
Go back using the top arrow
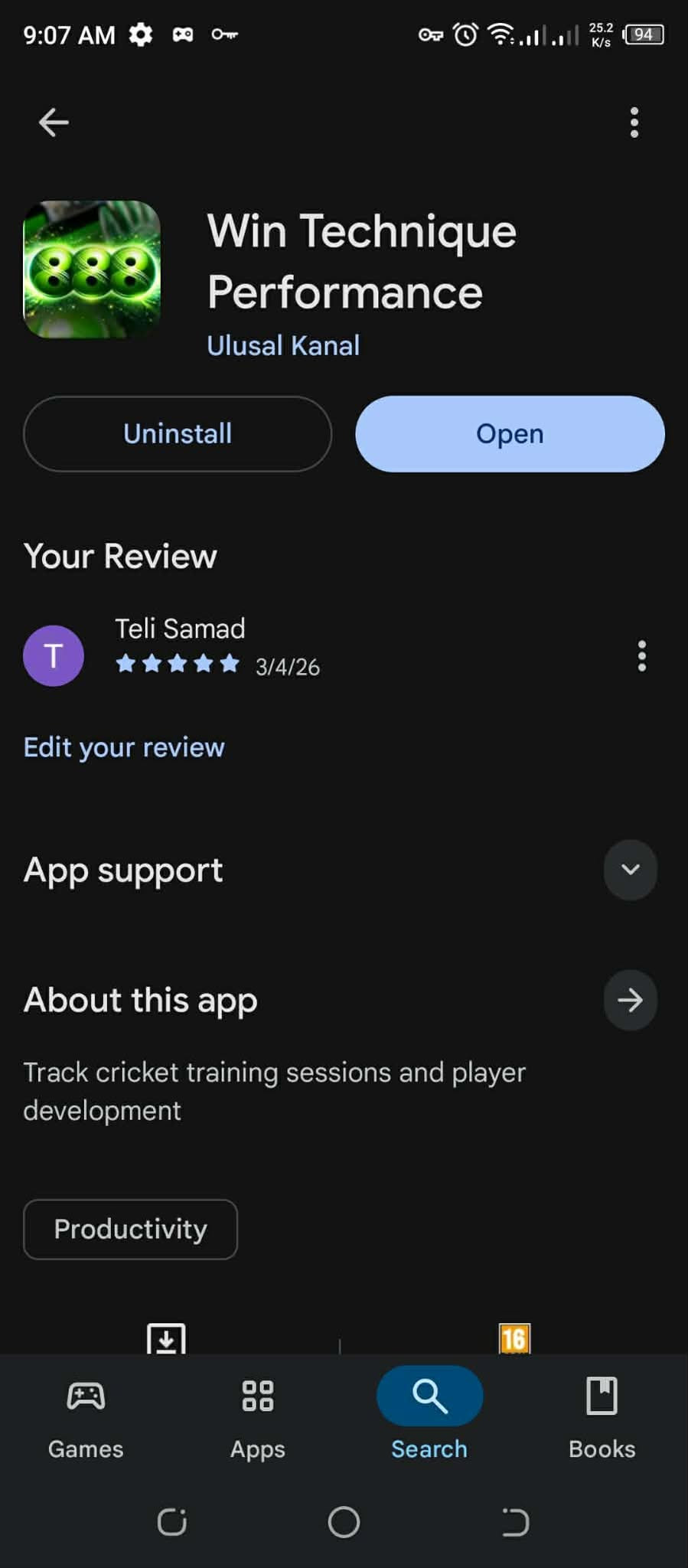(54, 122)
